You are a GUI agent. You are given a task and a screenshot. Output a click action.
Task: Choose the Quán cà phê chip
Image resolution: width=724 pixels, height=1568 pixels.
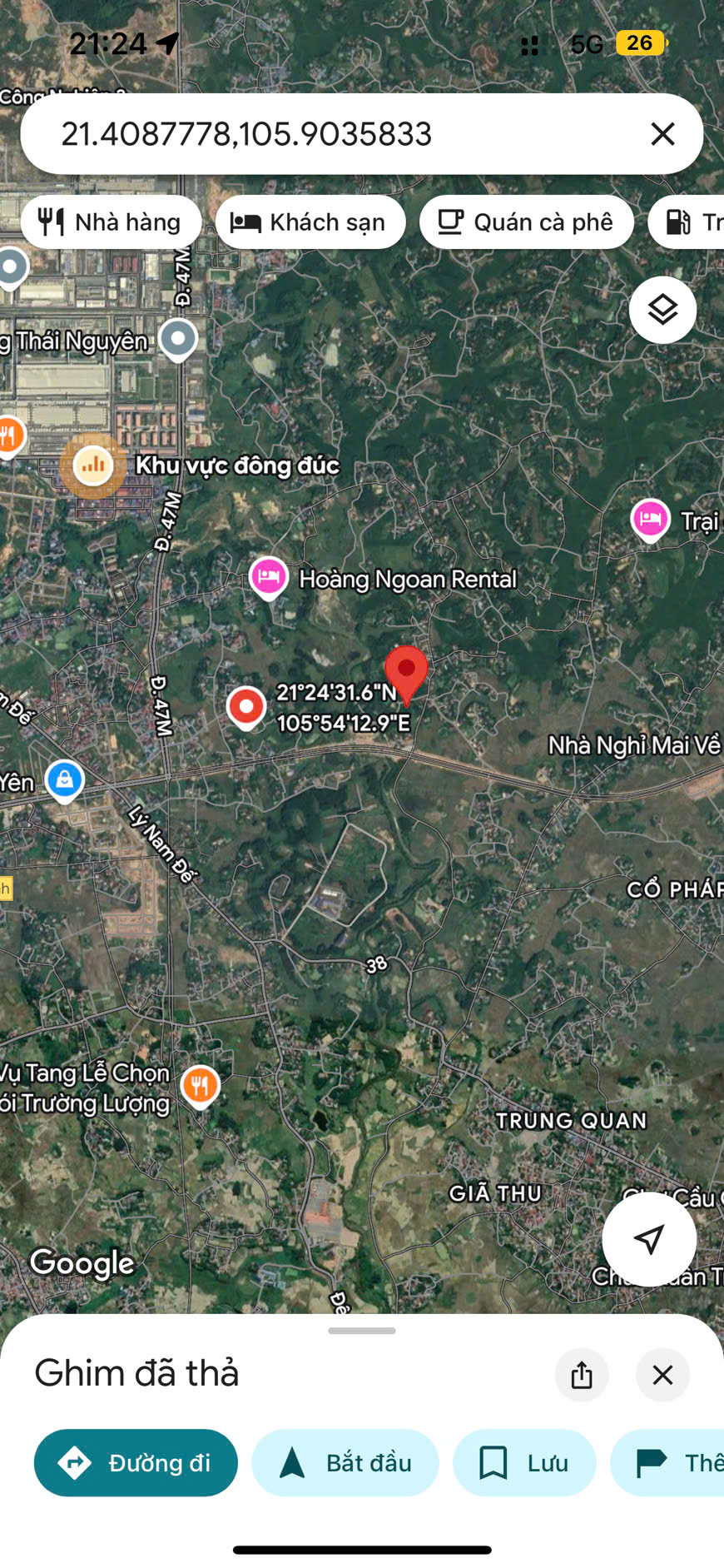526,222
